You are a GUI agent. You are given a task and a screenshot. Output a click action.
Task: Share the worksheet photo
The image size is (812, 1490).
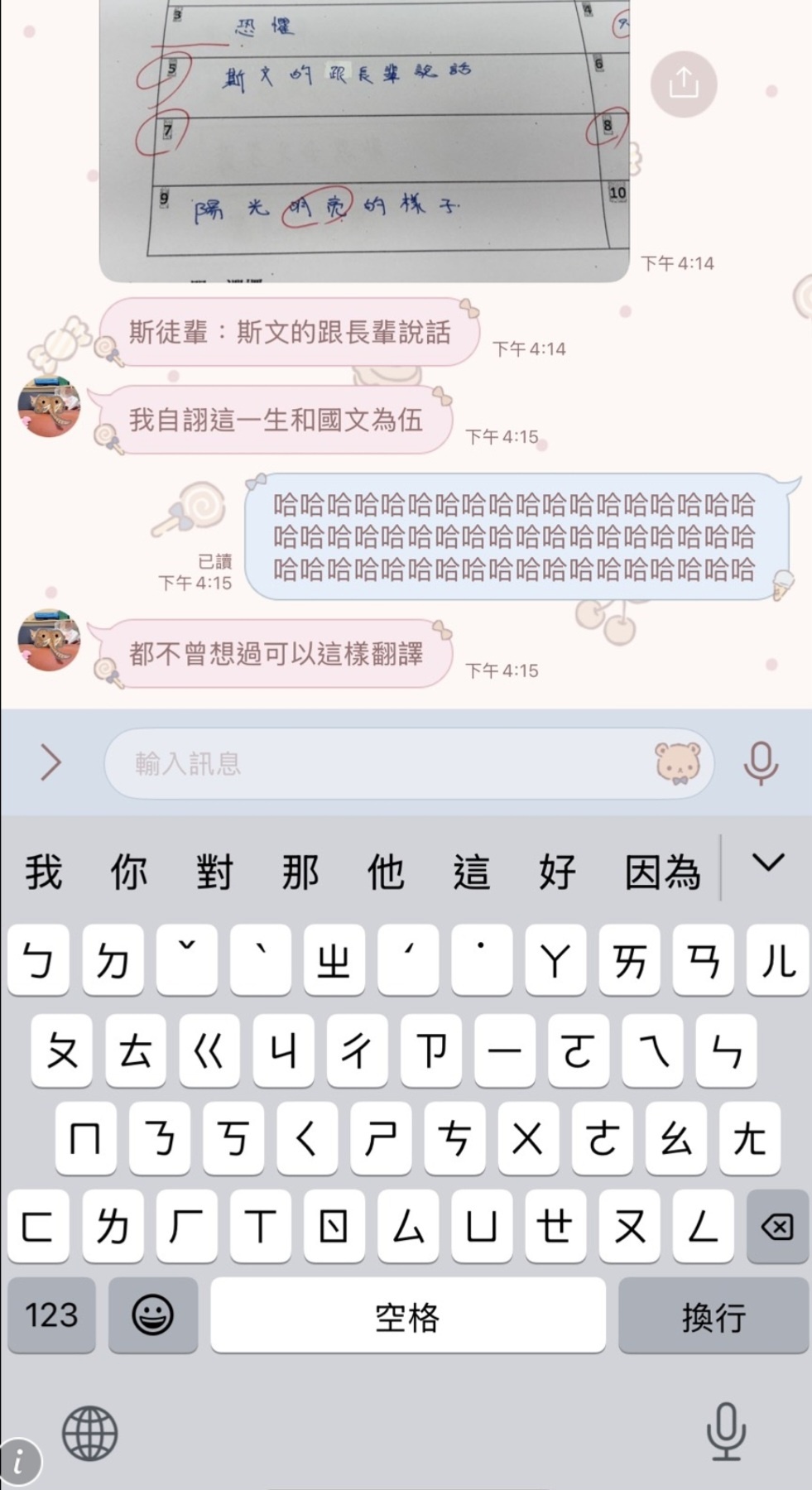point(683,84)
